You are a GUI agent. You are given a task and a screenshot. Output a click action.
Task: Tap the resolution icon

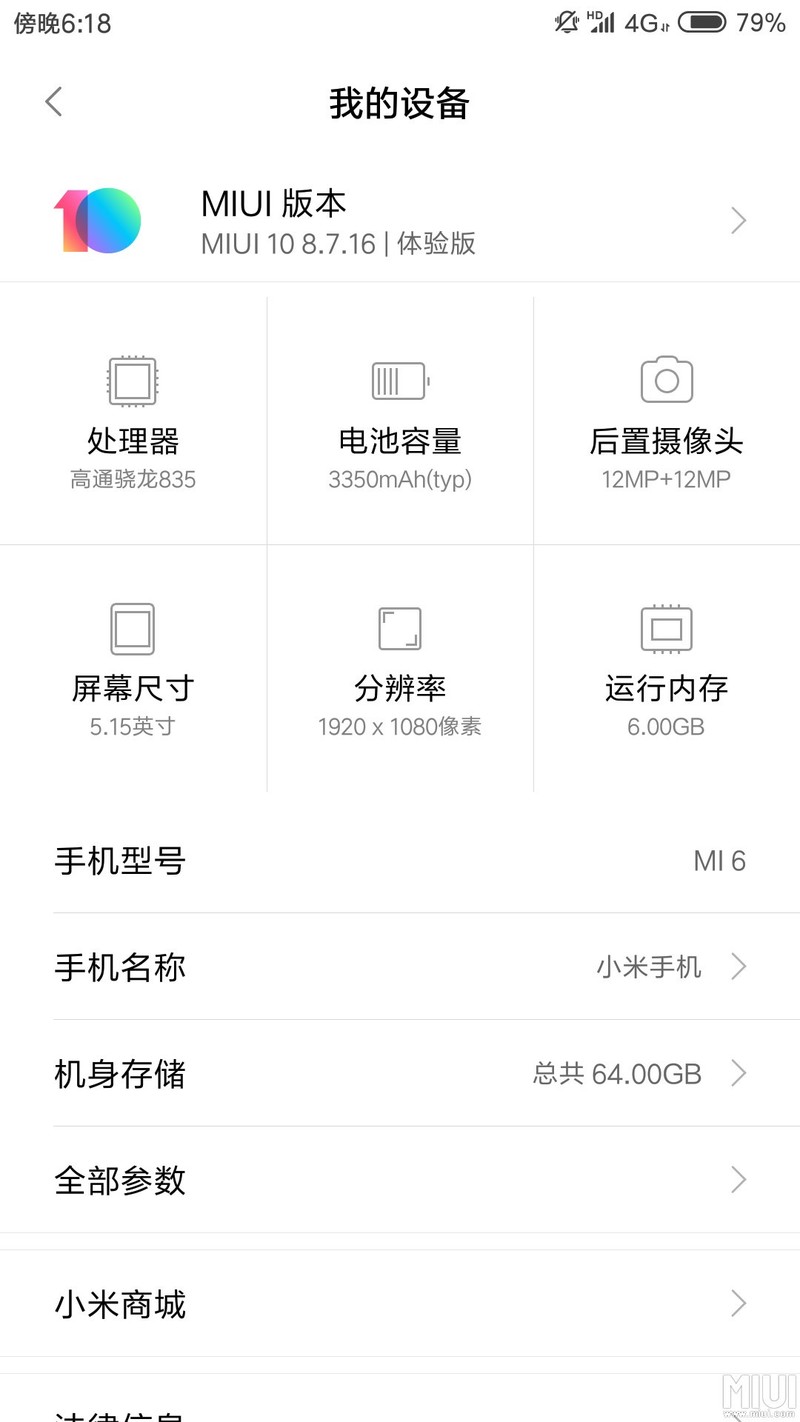tap(399, 628)
